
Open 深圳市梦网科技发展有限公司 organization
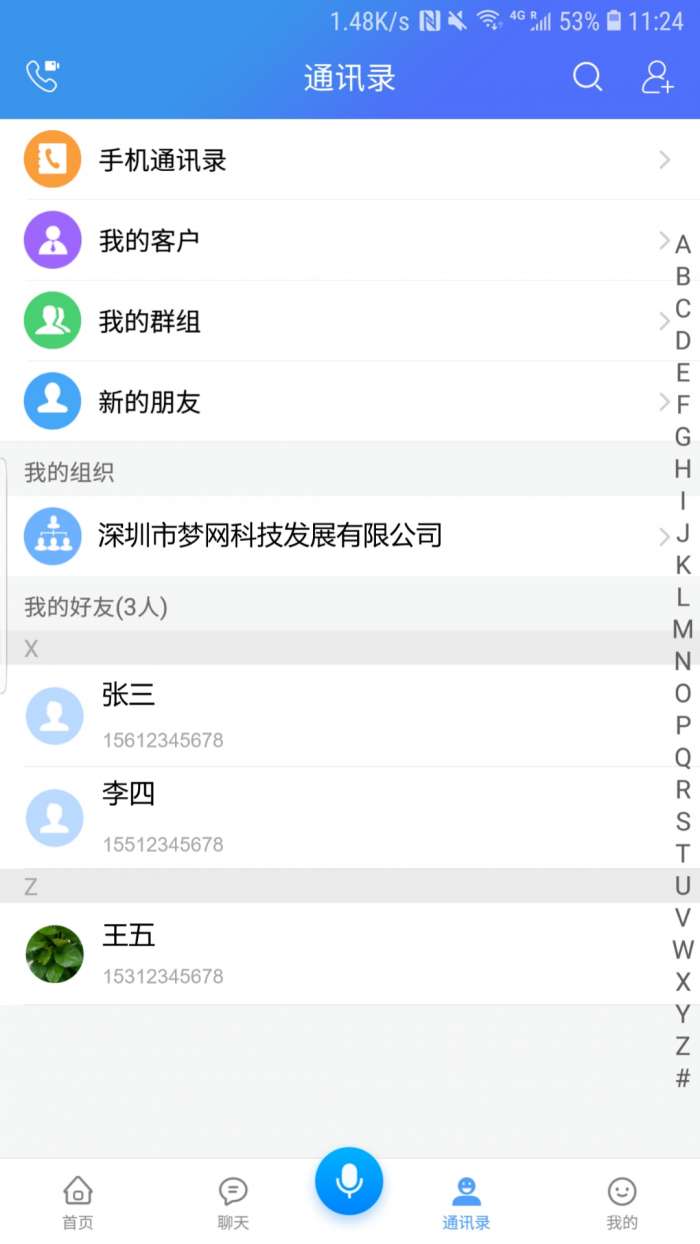pyautogui.click(x=340, y=536)
